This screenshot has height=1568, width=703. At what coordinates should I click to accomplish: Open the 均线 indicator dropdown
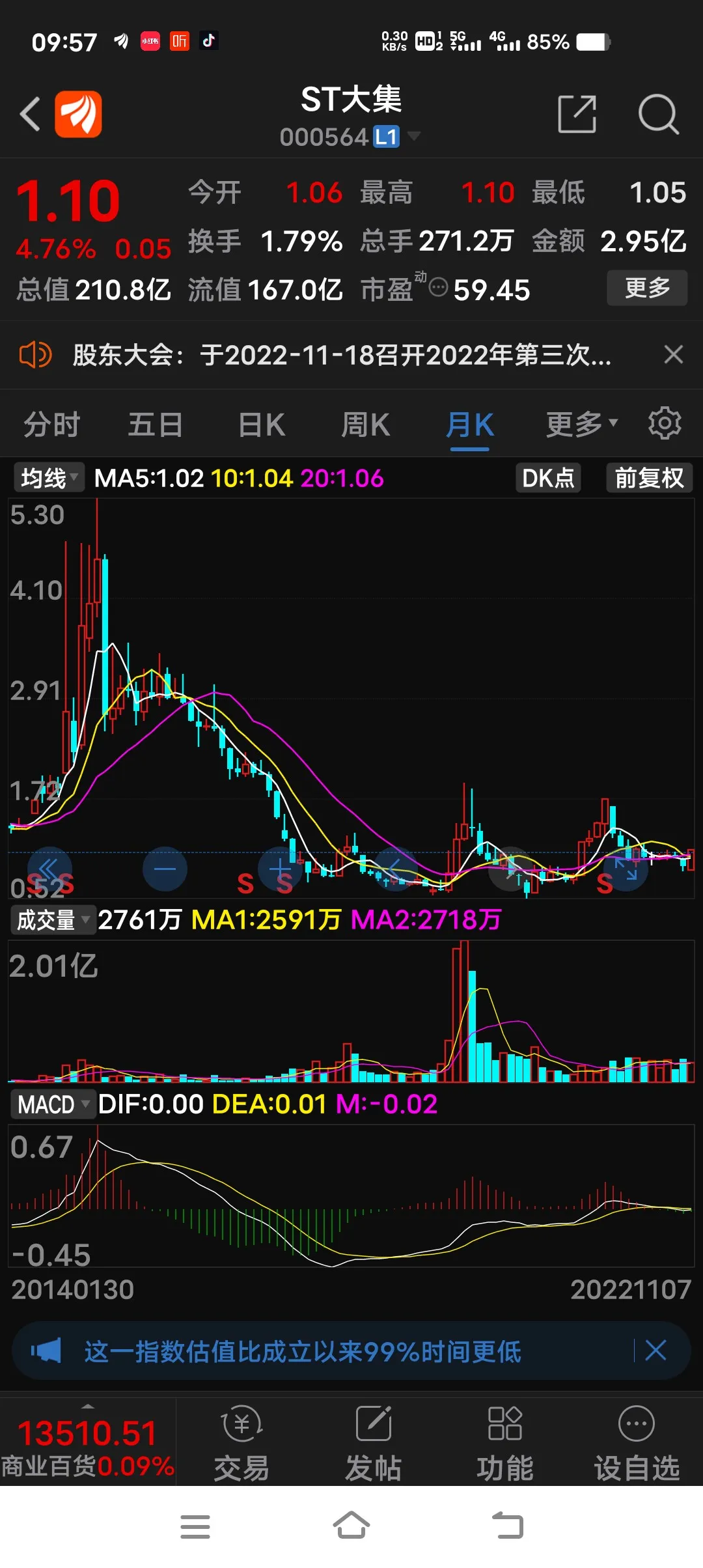49,478
